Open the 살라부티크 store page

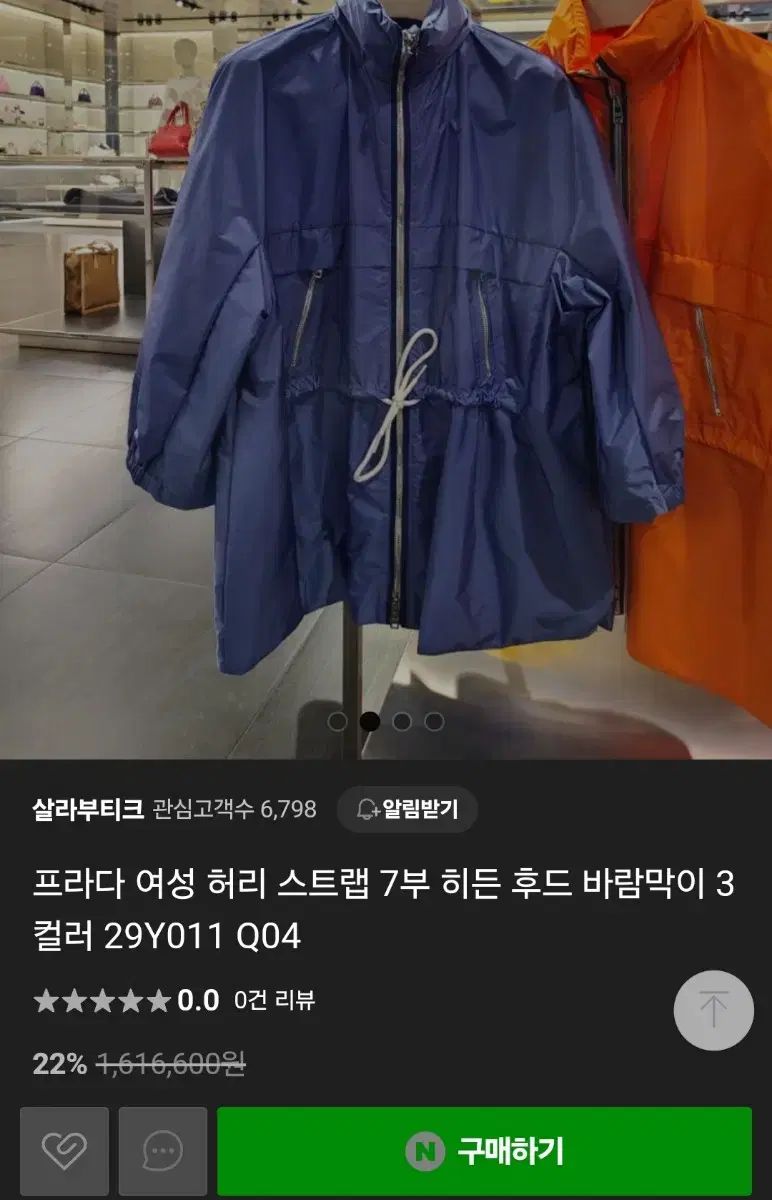[88, 809]
